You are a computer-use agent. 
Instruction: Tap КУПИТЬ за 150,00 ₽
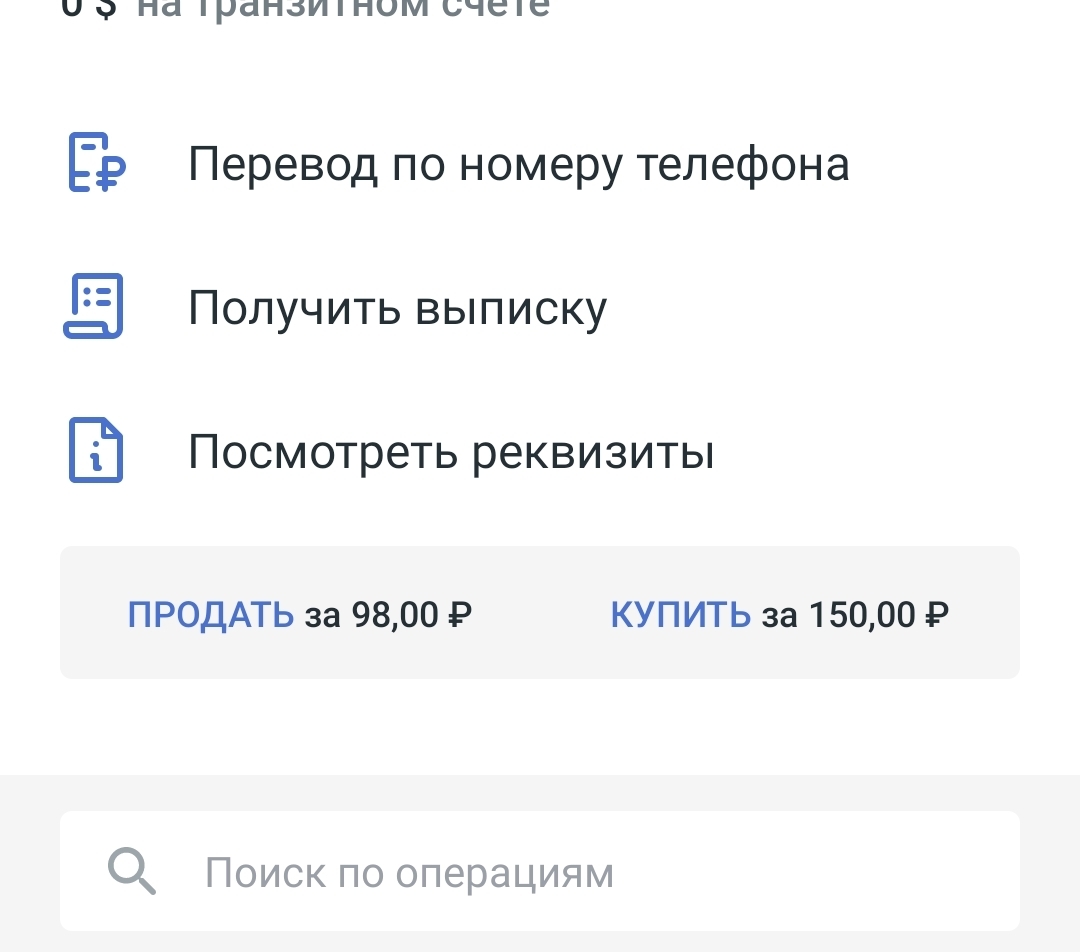pyautogui.click(x=779, y=614)
